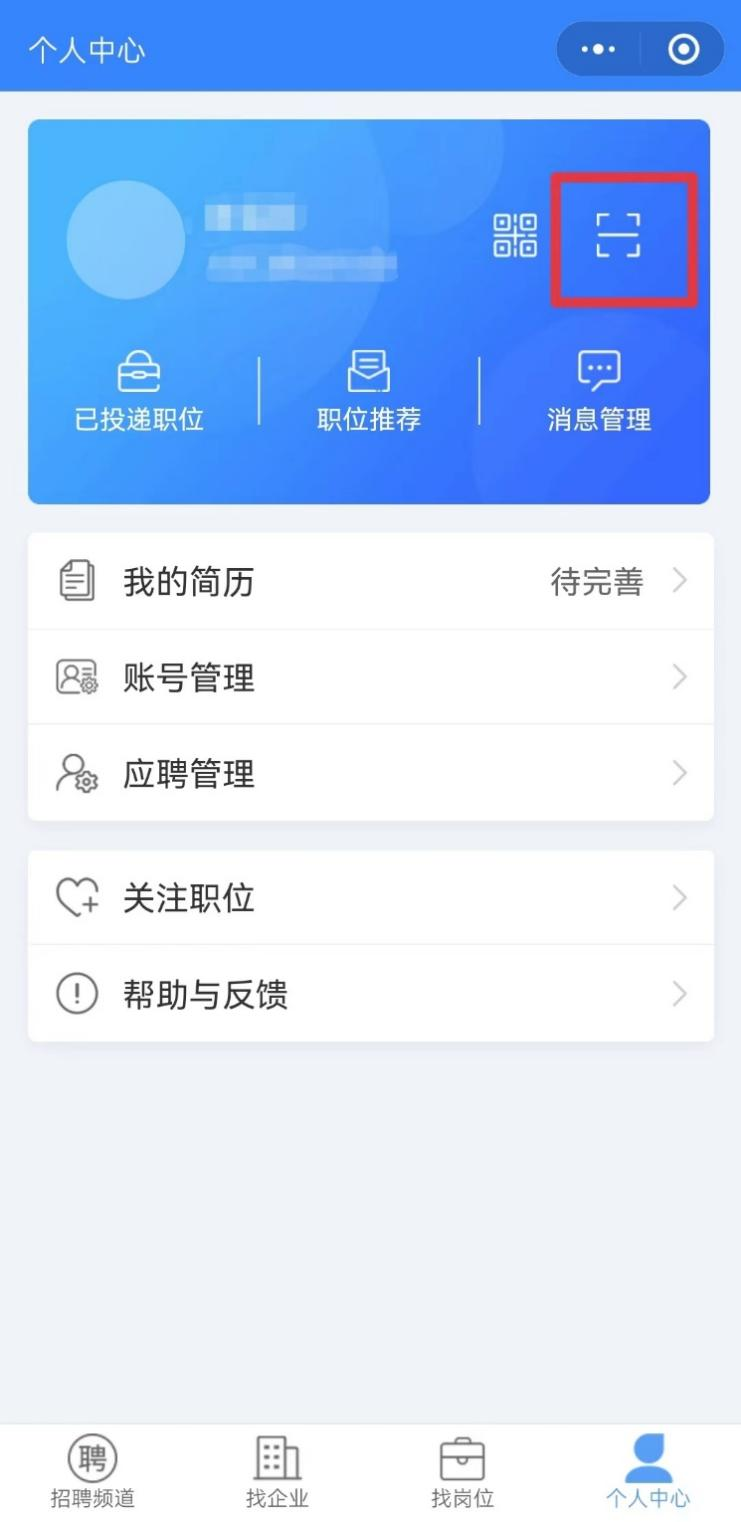View 关注职位 list
741x1522 pixels.
pos(371,898)
